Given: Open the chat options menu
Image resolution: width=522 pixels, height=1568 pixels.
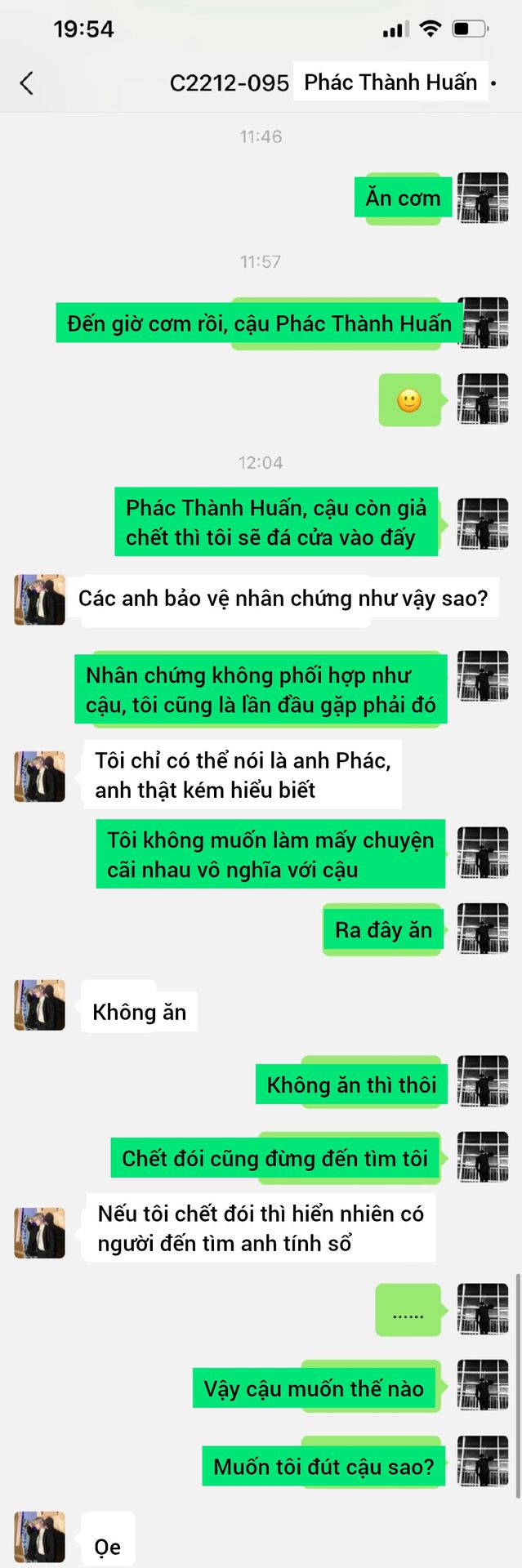Looking at the screenshot, I should point(494,82).
